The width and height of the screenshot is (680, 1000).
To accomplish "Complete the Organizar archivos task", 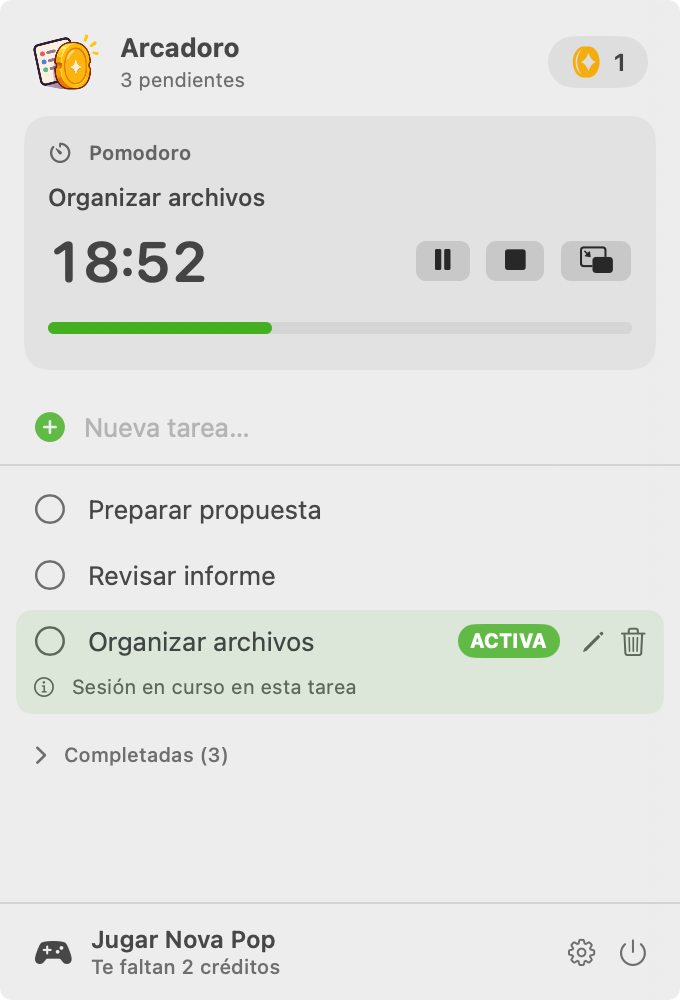I will [x=50, y=641].
